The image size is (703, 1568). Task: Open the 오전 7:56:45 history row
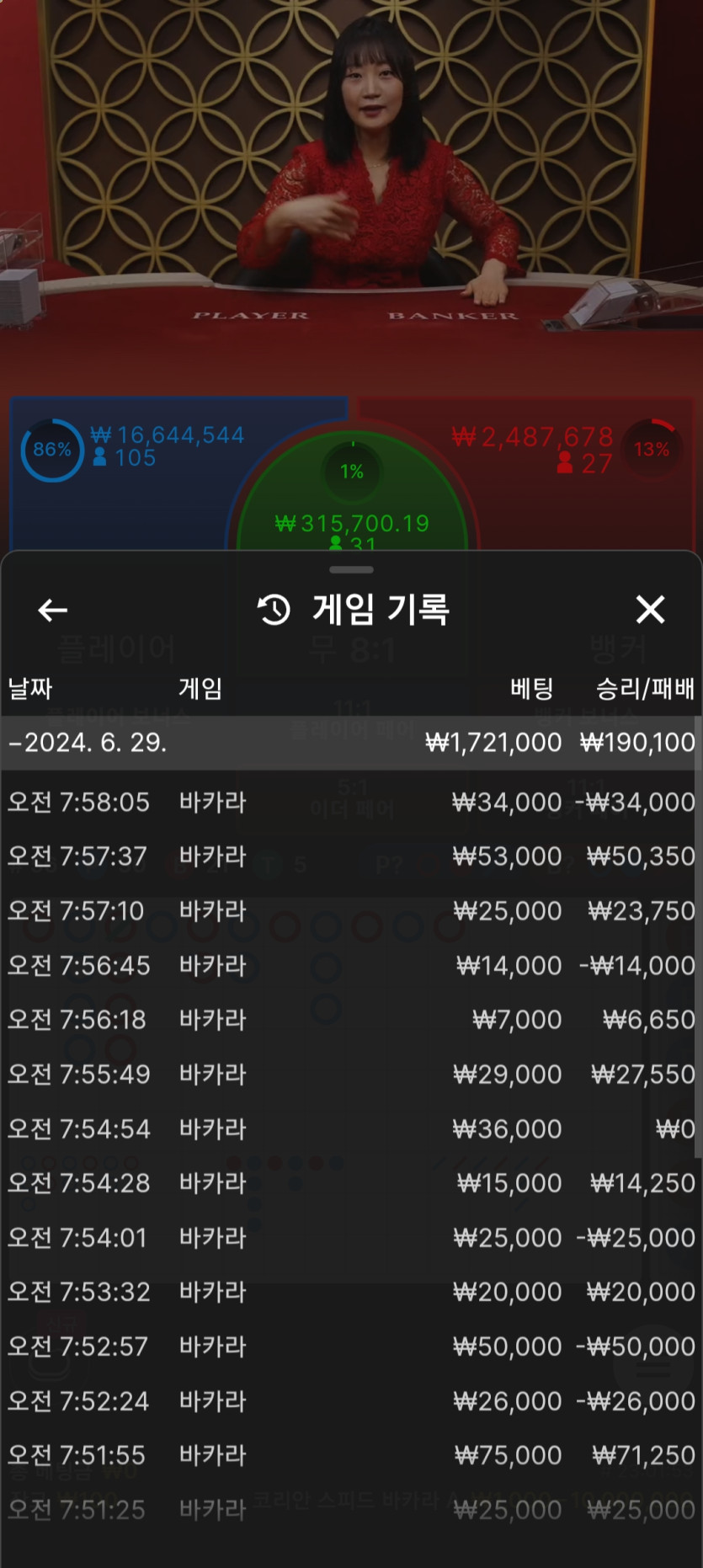[351, 965]
